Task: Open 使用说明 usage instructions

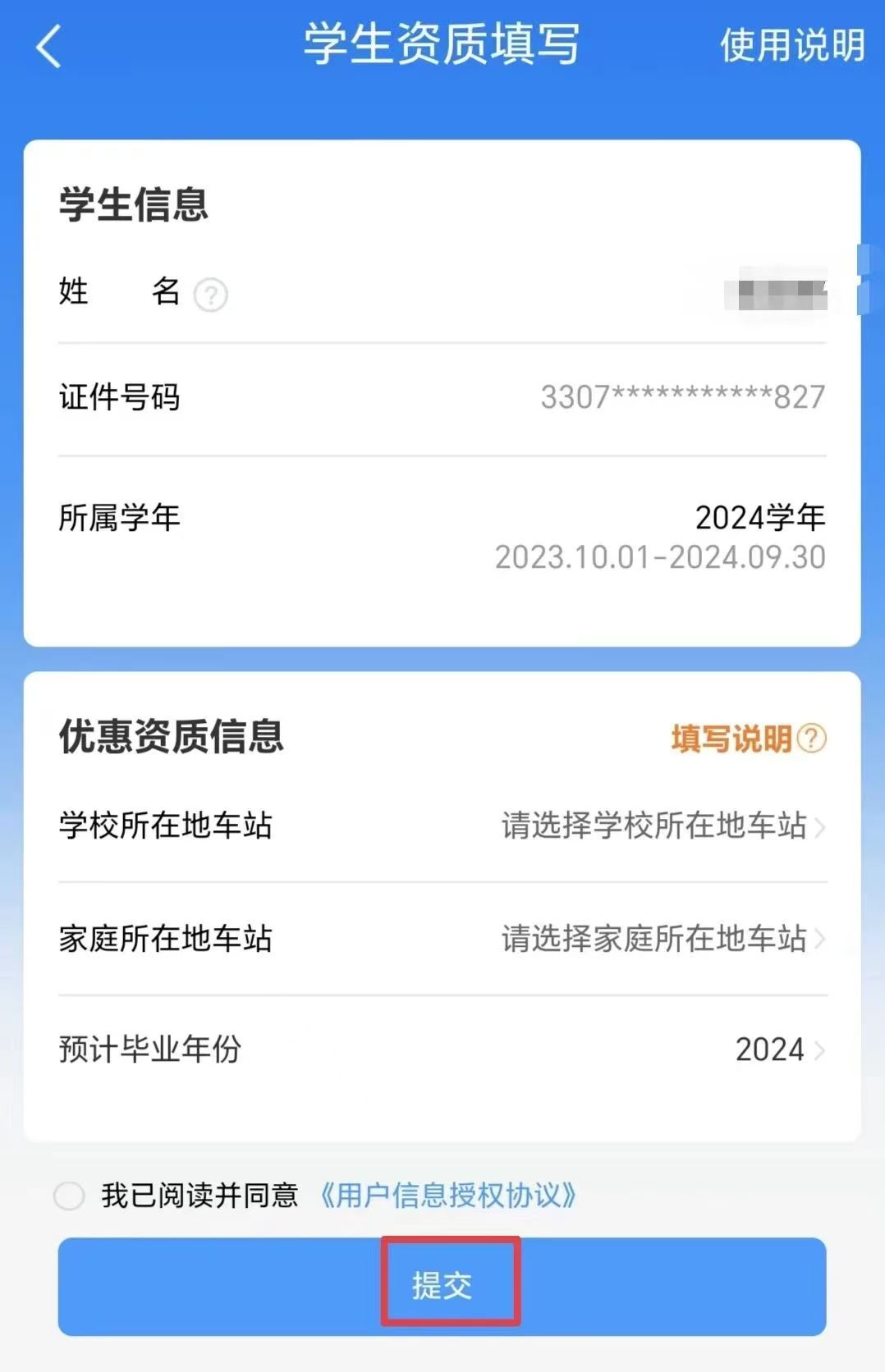Action: (x=791, y=45)
